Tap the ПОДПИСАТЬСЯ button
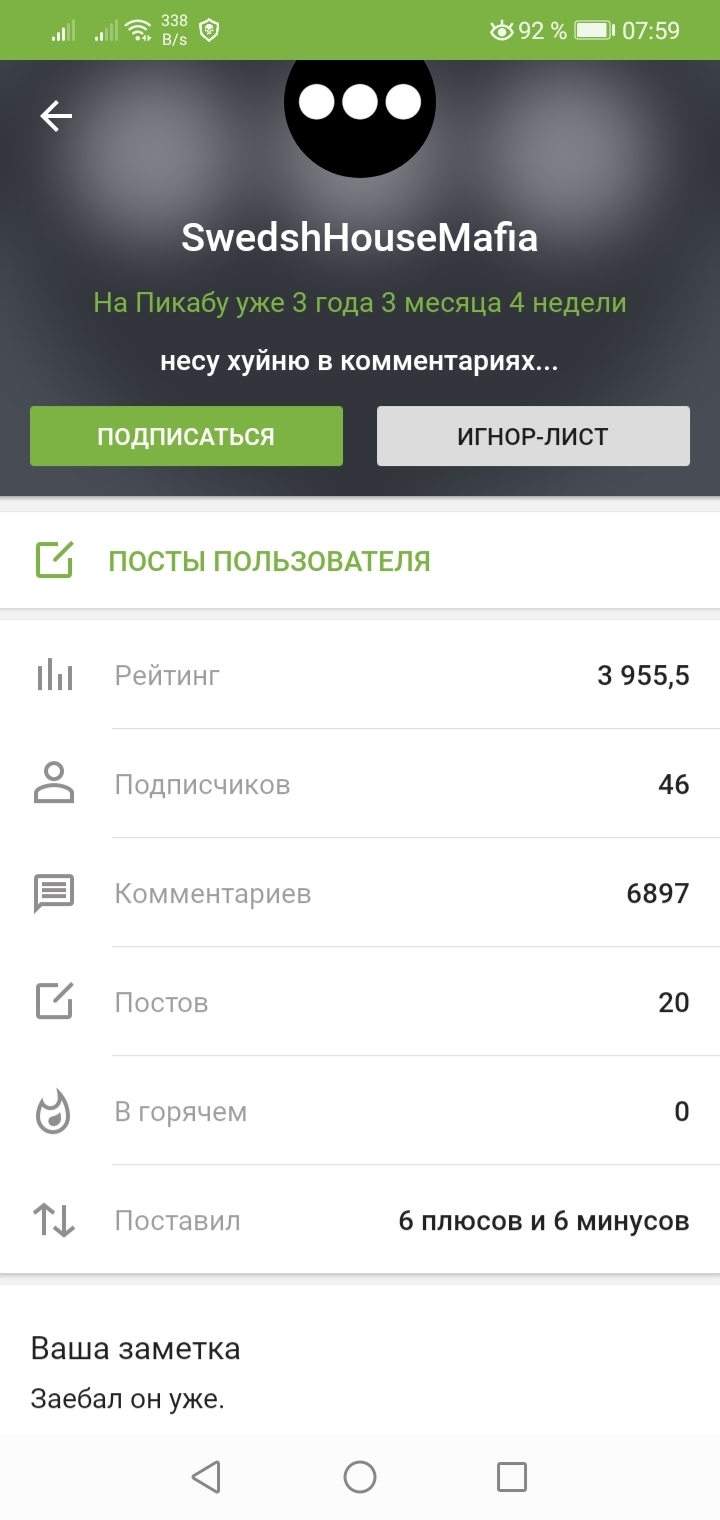Viewport: 720px width, 1520px height. 186,436
